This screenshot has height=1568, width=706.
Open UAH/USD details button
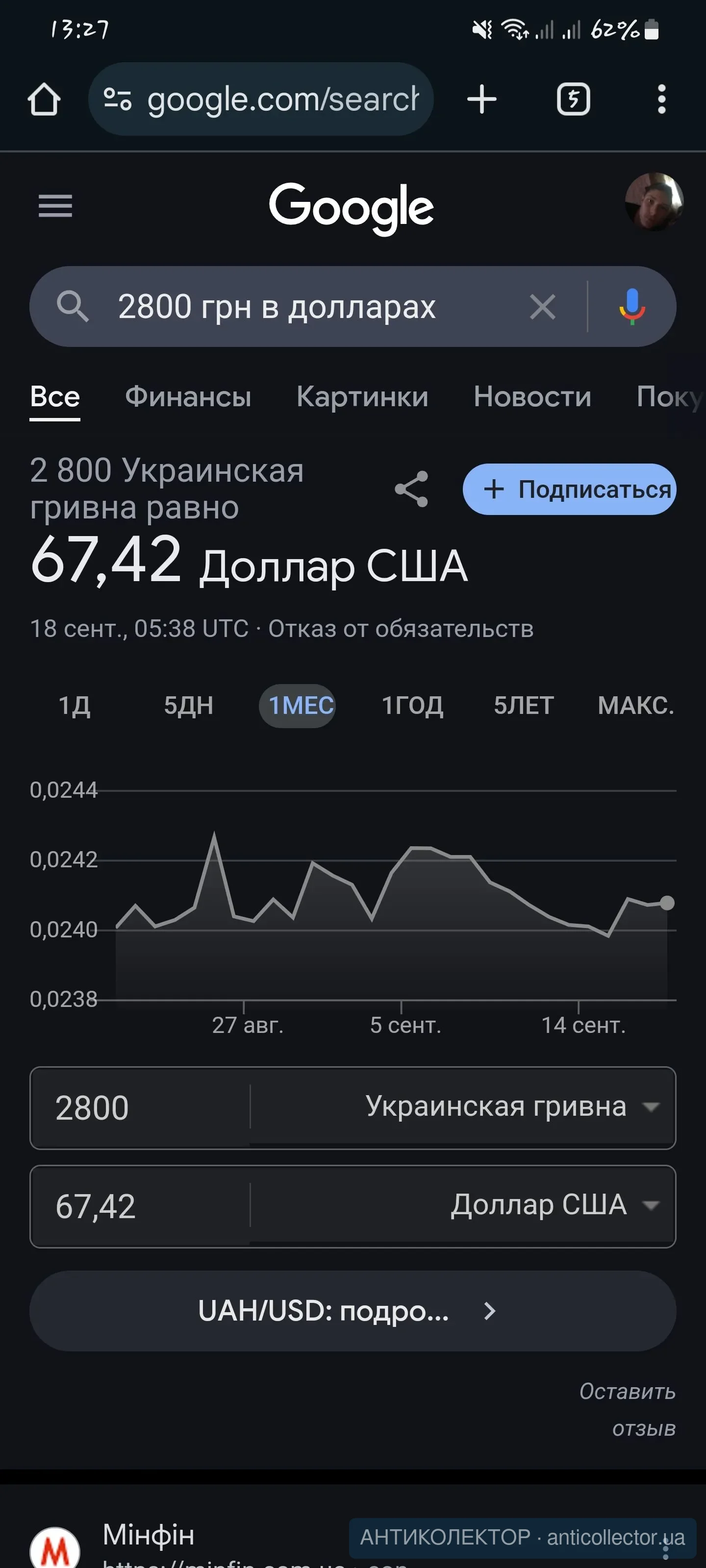[x=353, y=1311]
